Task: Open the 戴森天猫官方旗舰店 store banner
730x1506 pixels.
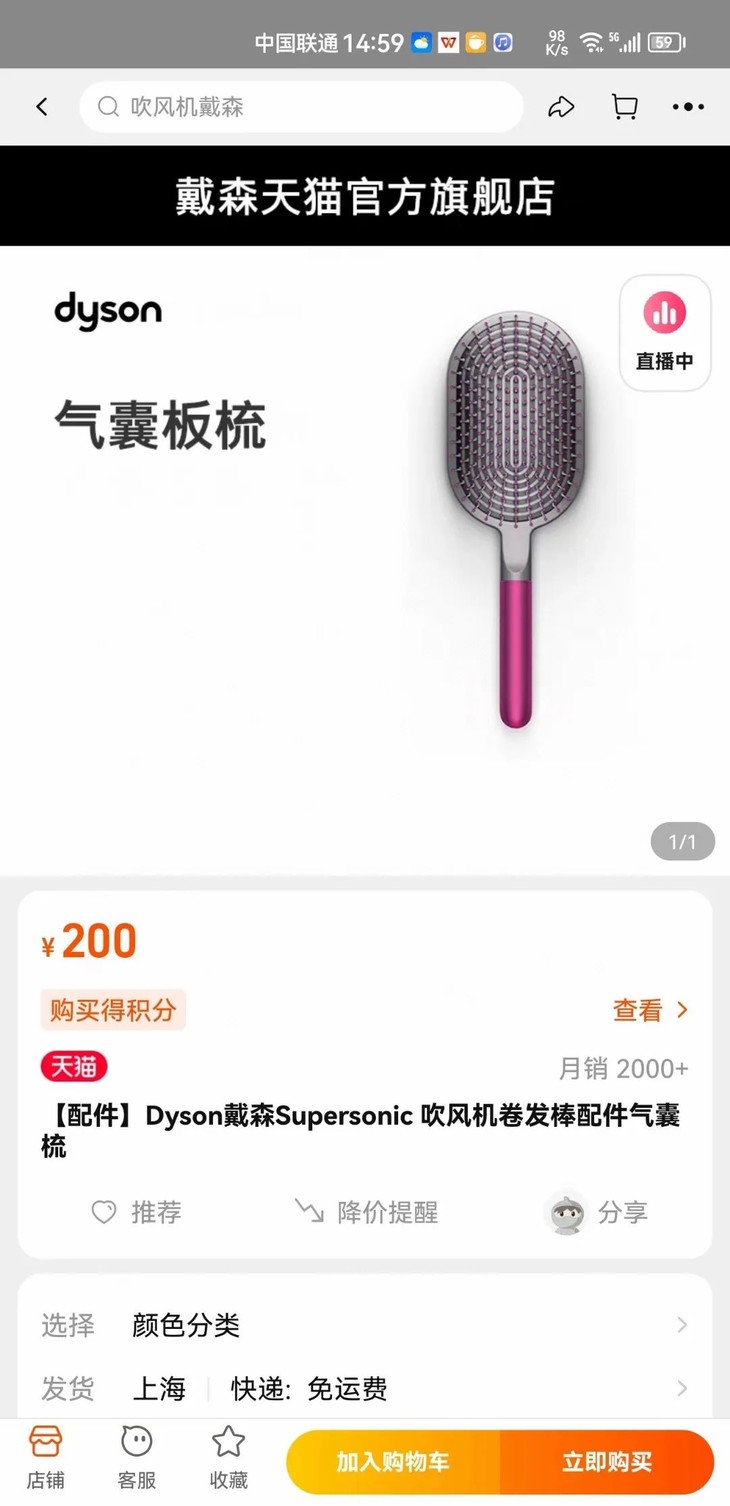Action: [x=365, y=196]
